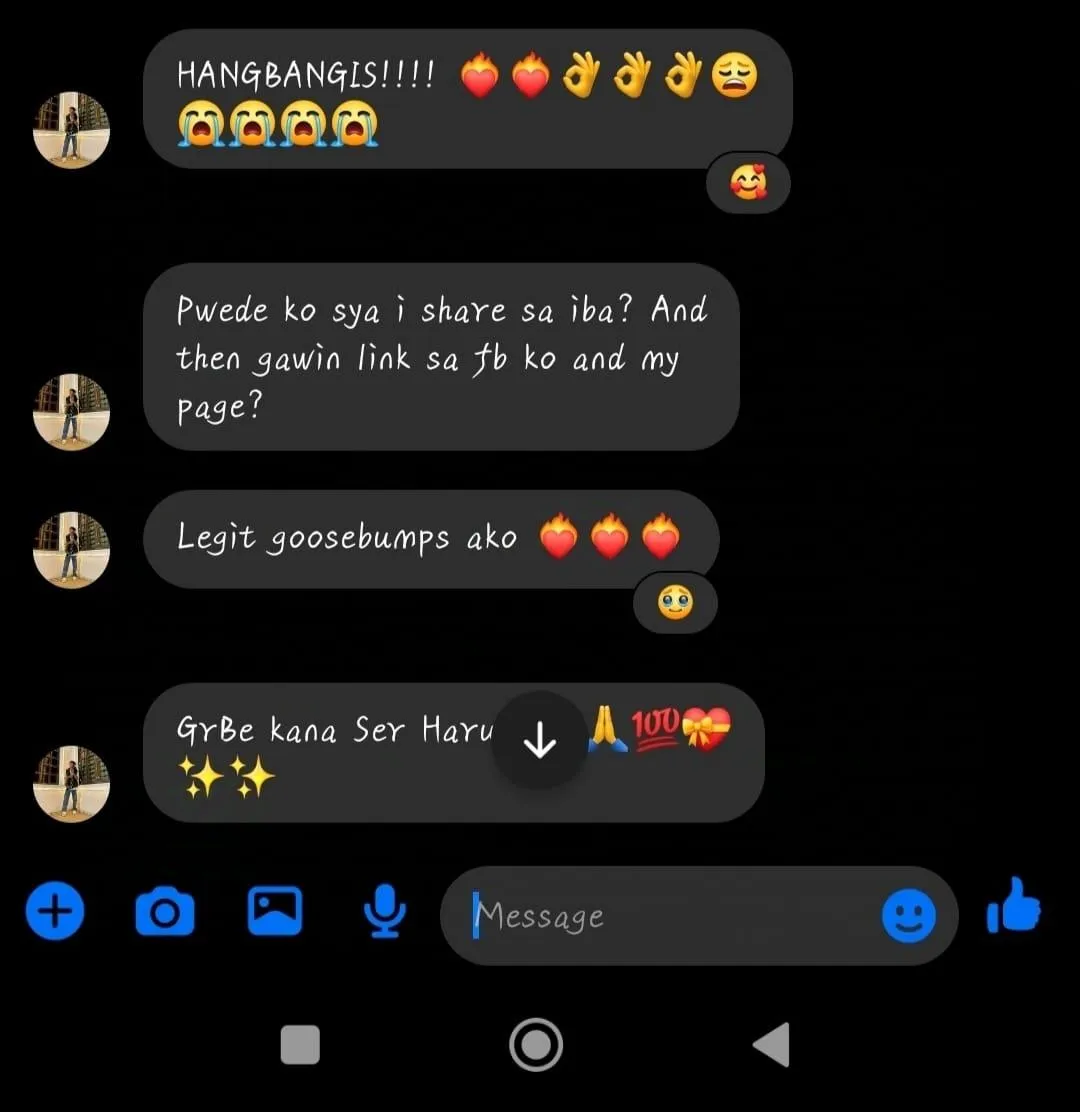Record a voice message with the microphone

(x=385, y=912)
